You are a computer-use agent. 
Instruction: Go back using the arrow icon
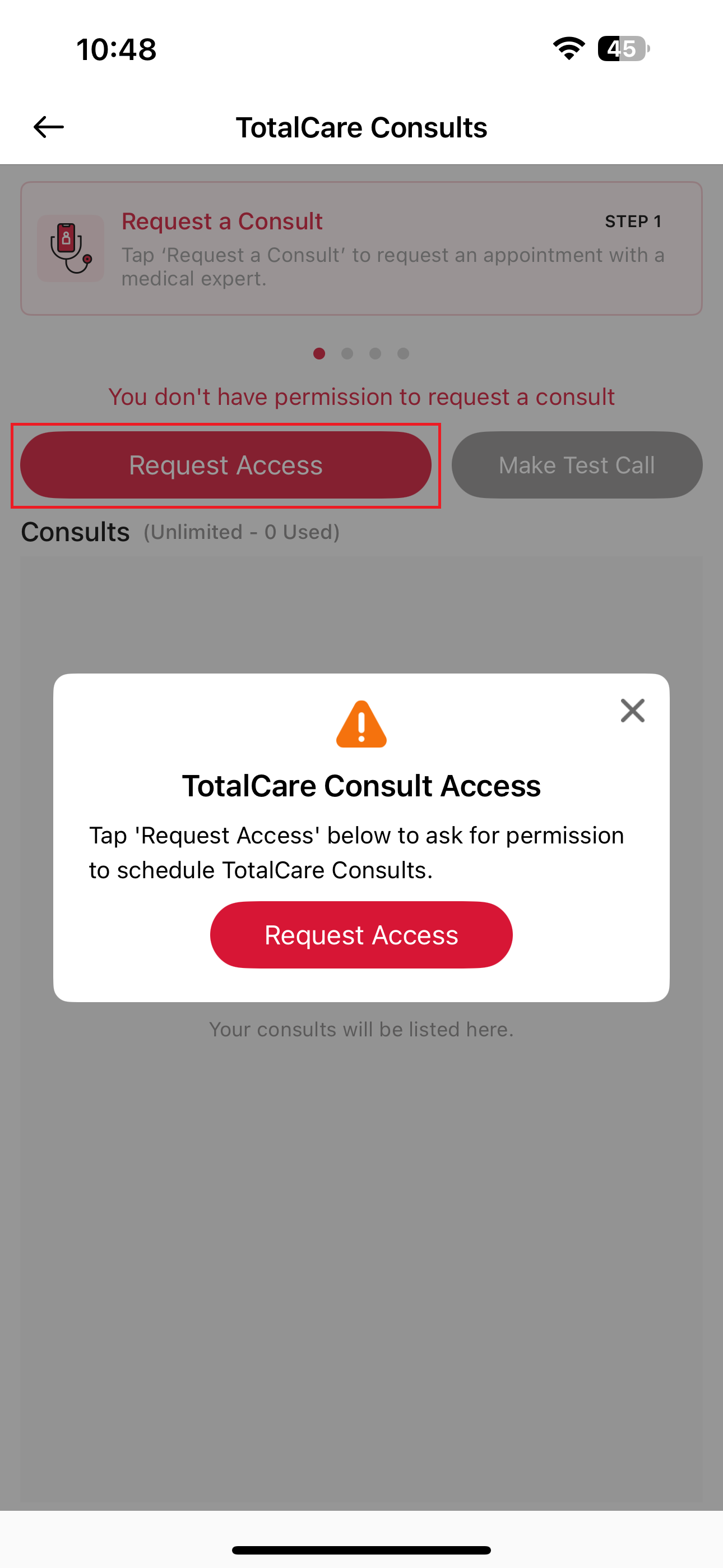(49, 127)
